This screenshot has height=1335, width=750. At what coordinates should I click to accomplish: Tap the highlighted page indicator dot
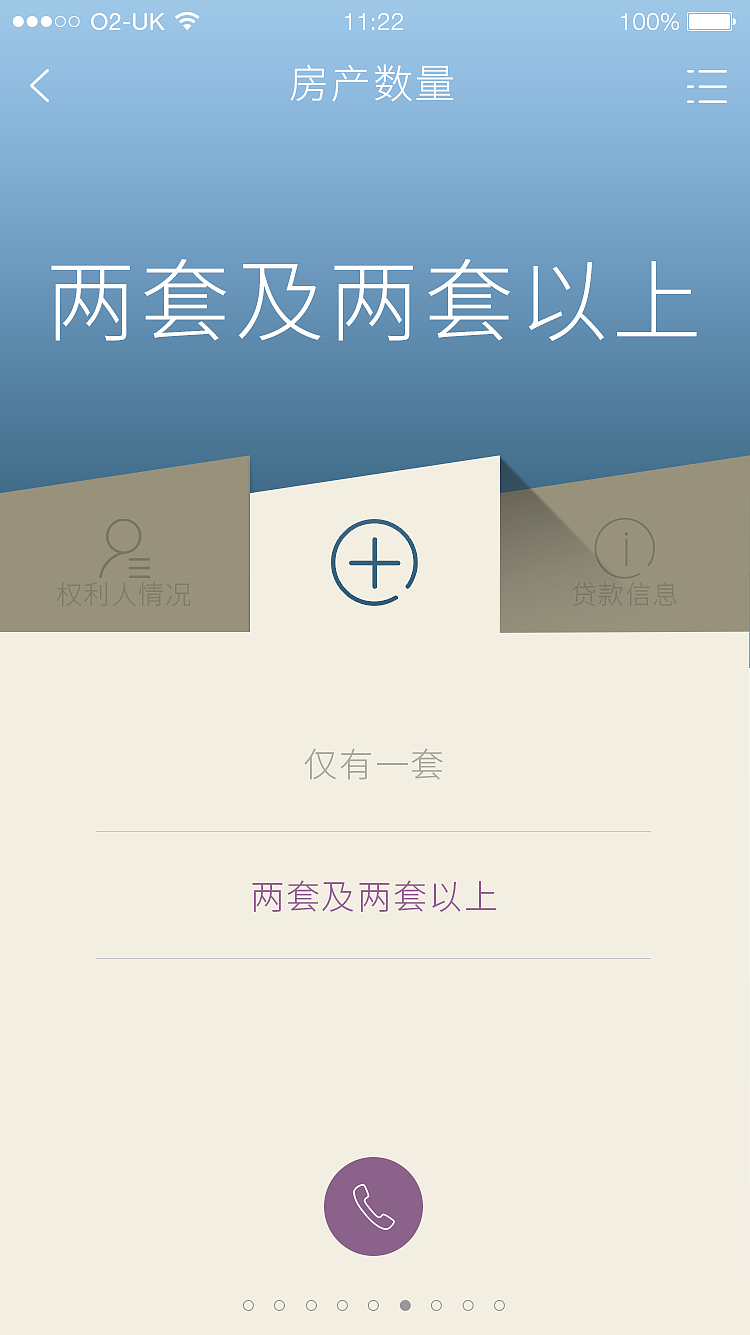pos(404,1303)
